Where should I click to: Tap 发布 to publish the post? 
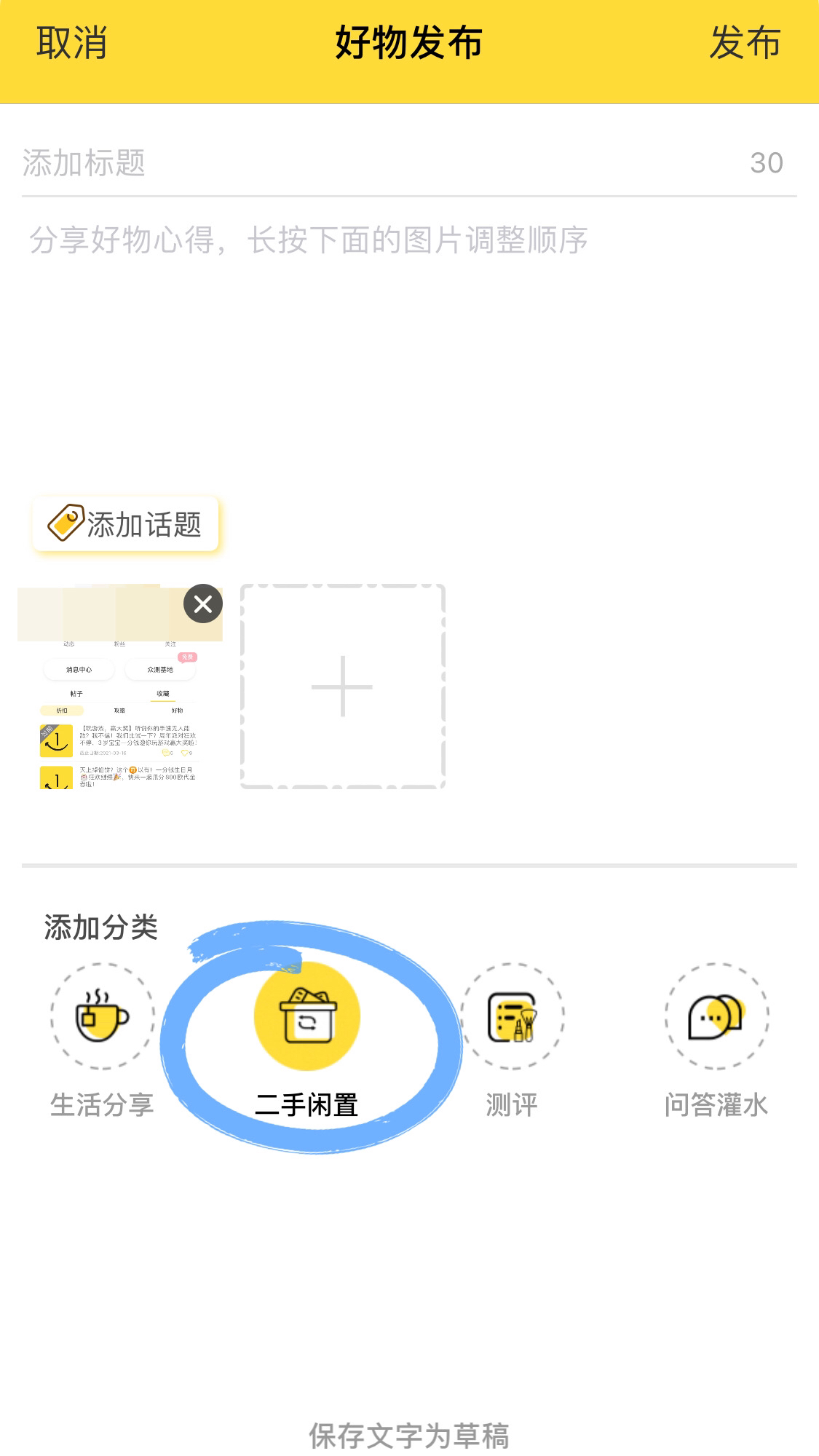745,42
